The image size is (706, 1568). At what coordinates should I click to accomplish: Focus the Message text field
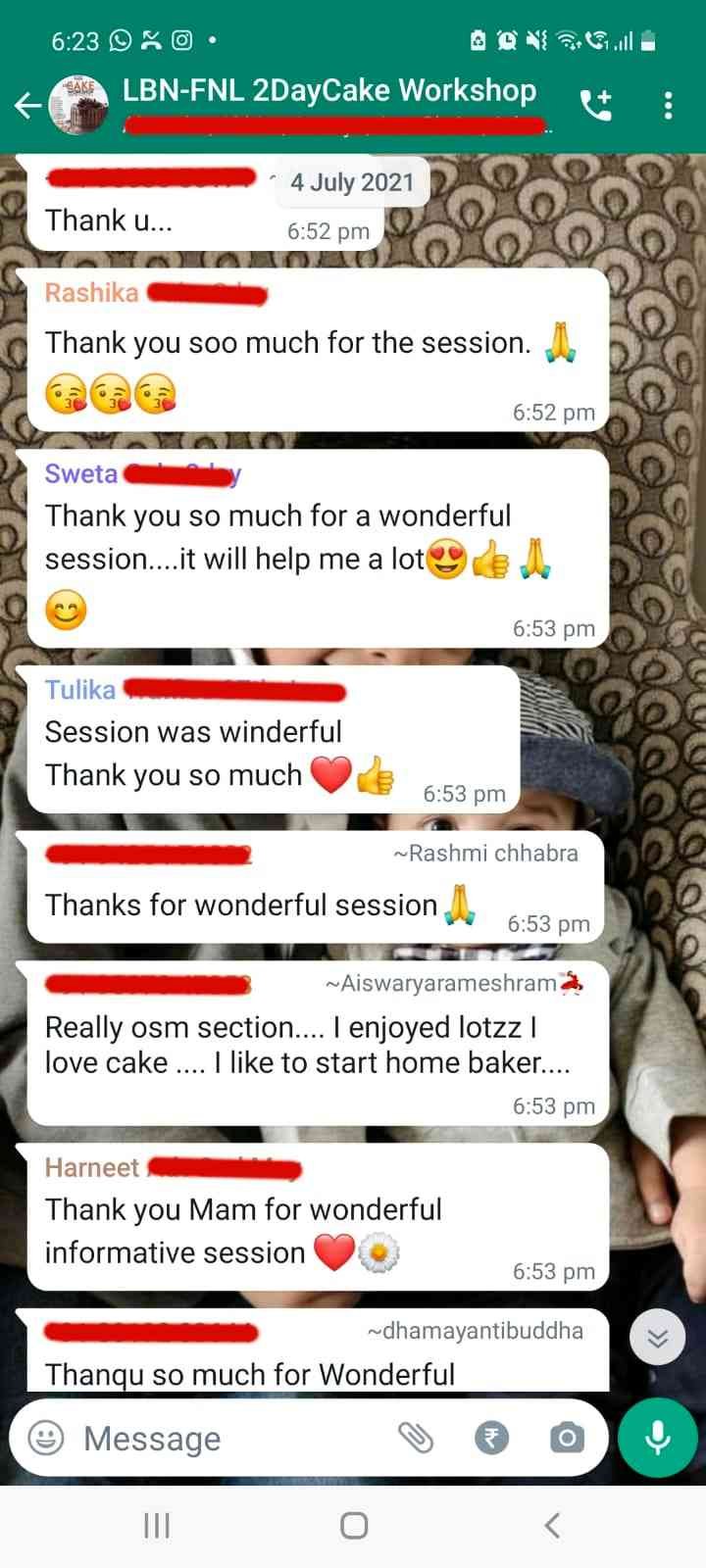pyautogui.click(x=226, y=1438)
